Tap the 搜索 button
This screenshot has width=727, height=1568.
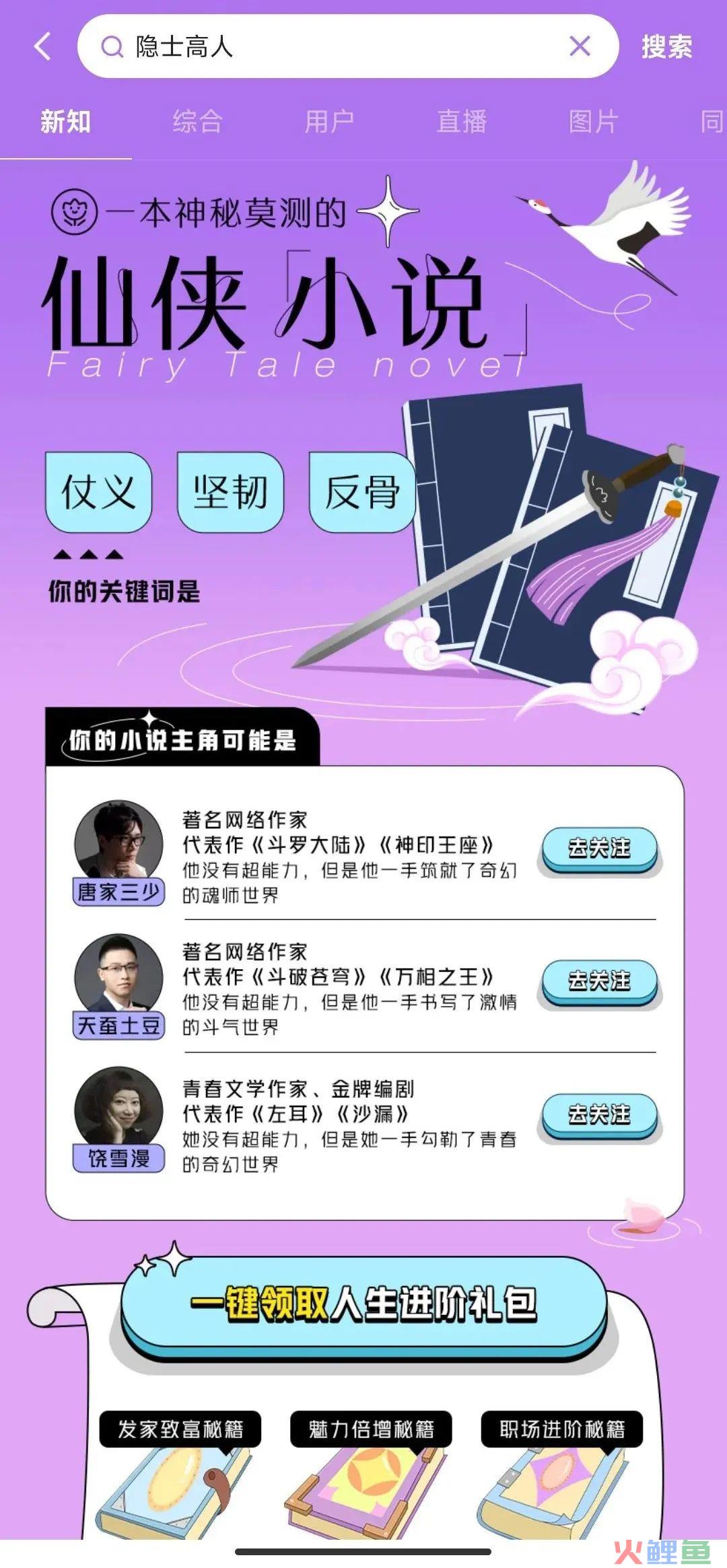pos(666,46)
